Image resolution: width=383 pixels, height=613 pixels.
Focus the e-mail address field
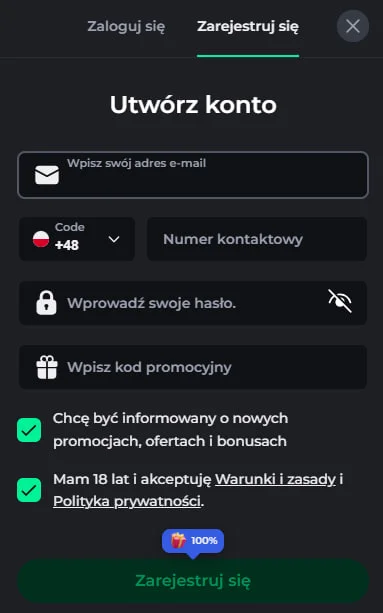pyautogui.click(x=193, y=175)
